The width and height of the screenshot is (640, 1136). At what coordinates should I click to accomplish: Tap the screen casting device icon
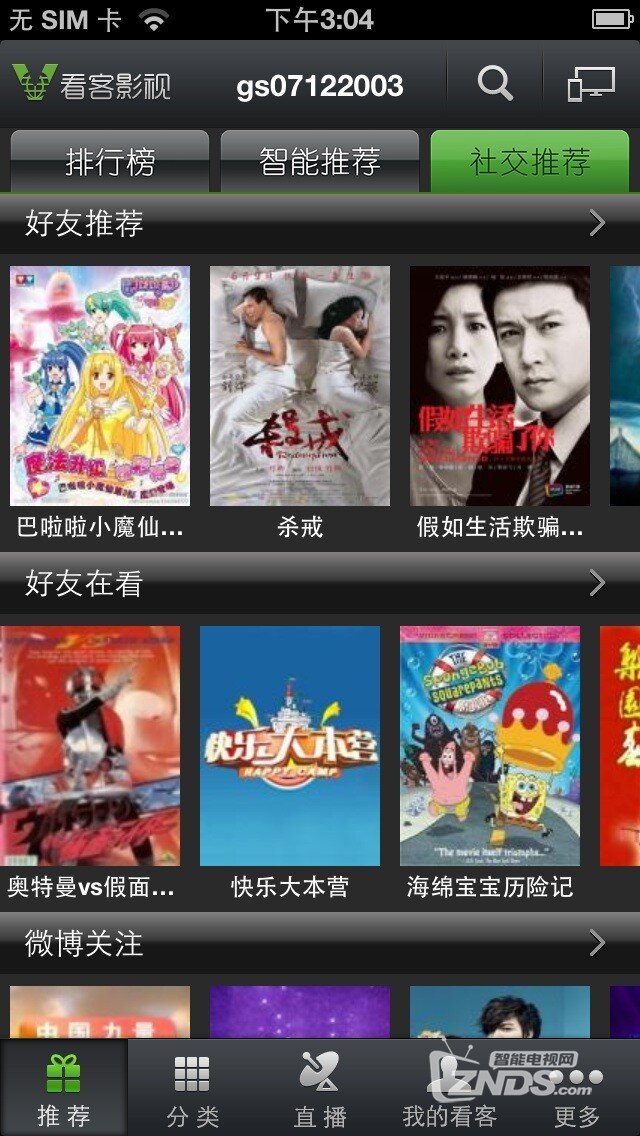coord(591,83)
